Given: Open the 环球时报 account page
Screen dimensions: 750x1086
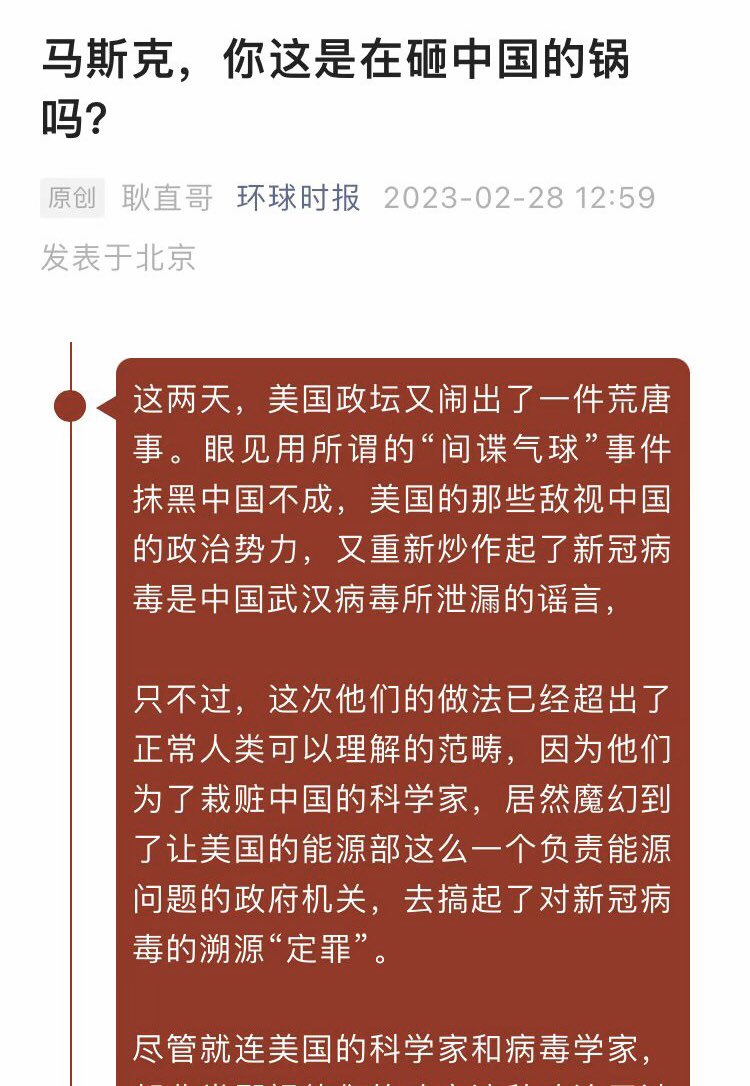Looking at the screenshot, I should [x=298, y=198].
